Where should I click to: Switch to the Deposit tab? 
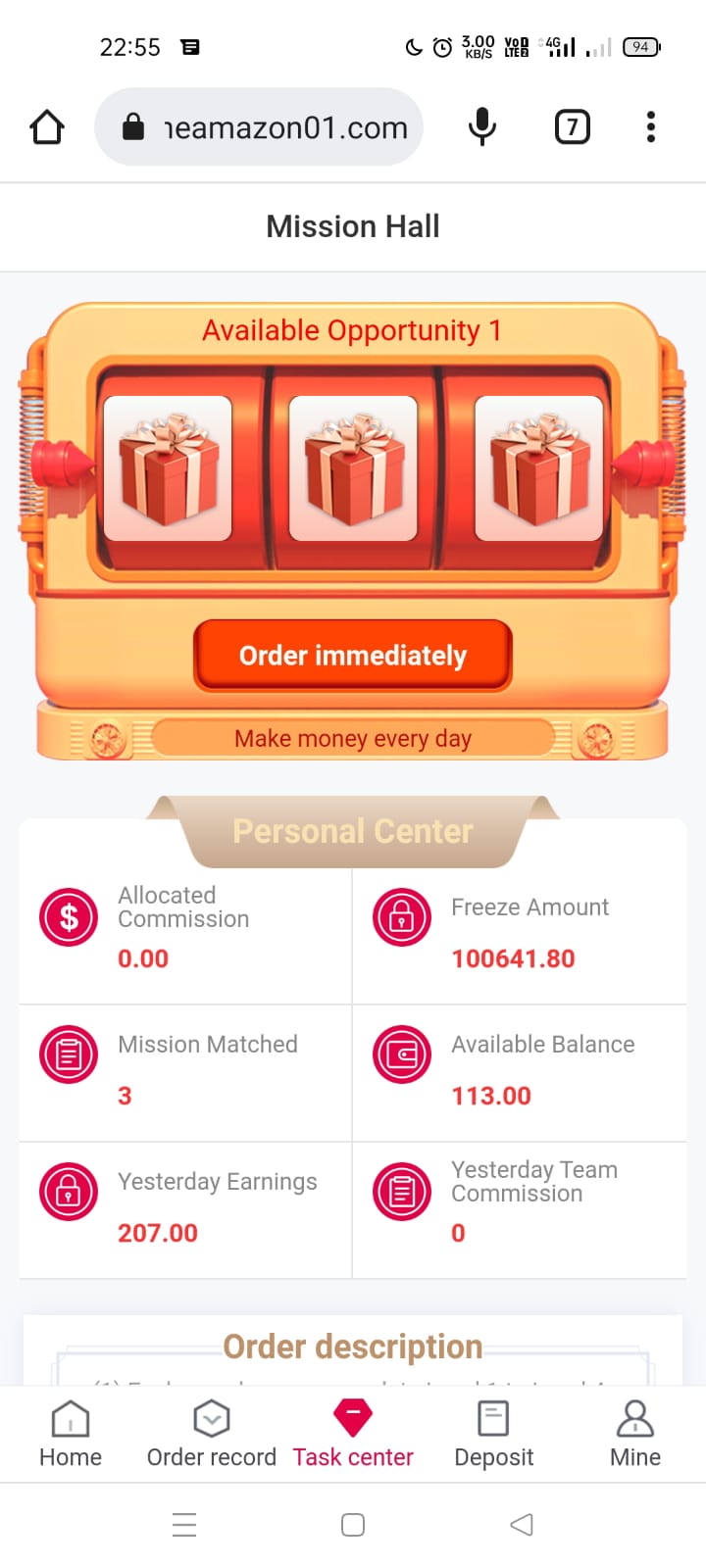tap(494, 1433)
